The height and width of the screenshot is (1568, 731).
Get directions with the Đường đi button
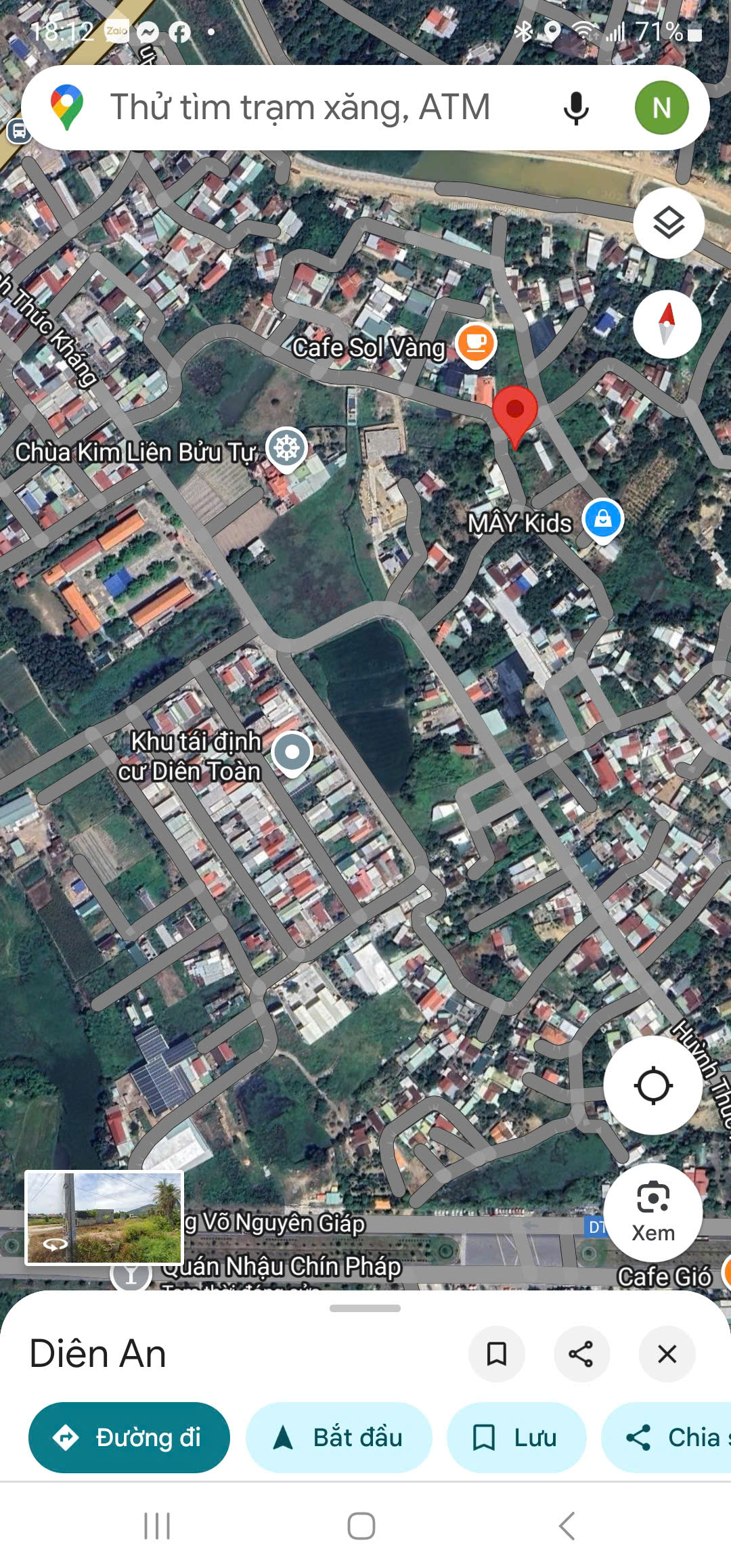(129, 1437)
